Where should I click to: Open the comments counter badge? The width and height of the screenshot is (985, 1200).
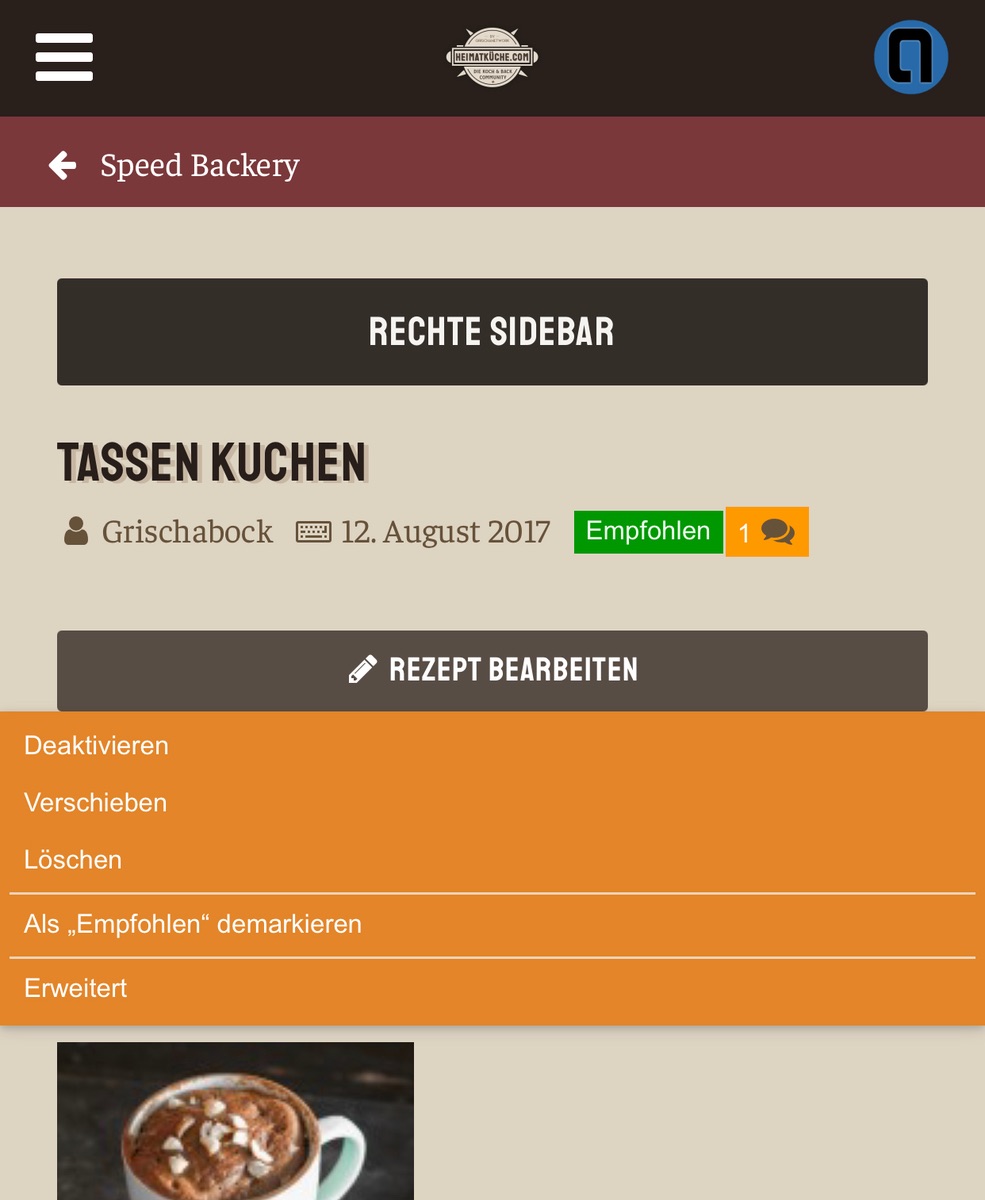pyautogui.click(x=766, y=532)
